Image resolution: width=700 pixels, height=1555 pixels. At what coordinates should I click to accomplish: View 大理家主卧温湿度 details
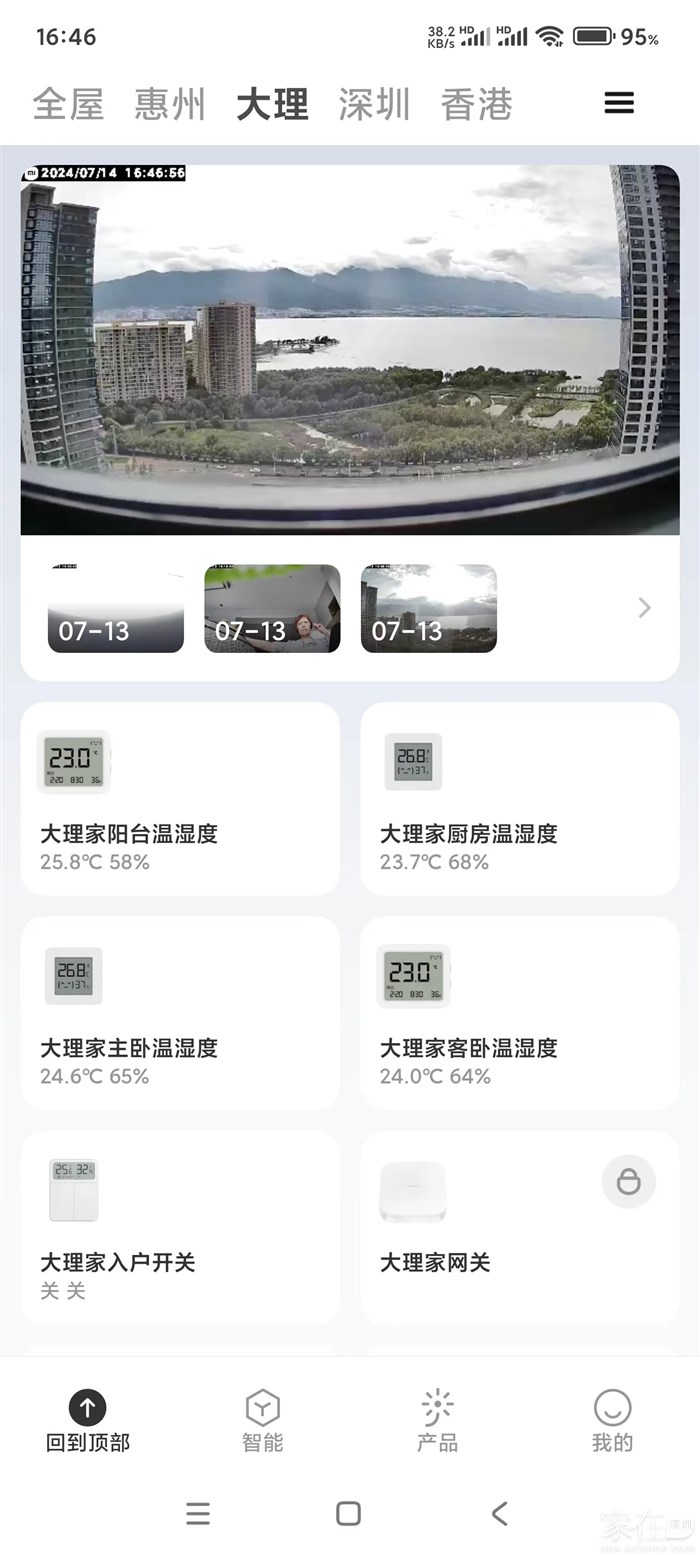click(180, 1012)
